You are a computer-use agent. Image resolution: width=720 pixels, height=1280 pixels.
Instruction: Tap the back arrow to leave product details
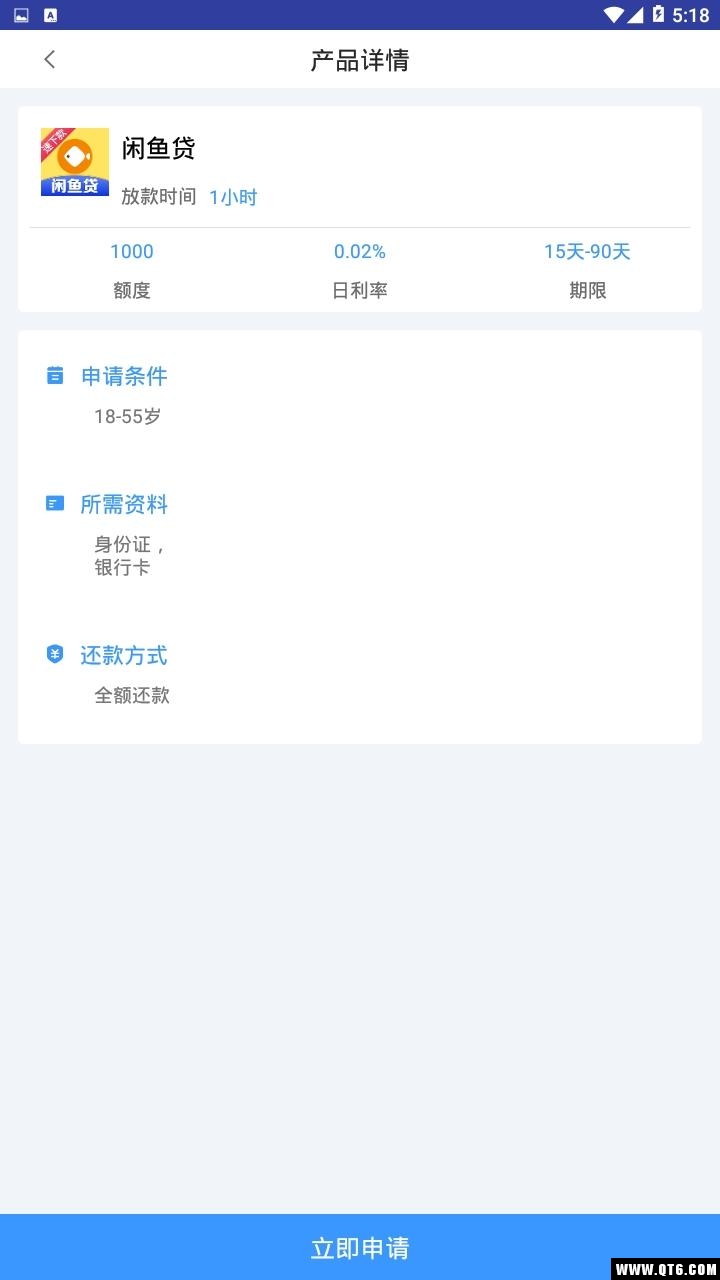pyautogui.click(x=49, y=58)
